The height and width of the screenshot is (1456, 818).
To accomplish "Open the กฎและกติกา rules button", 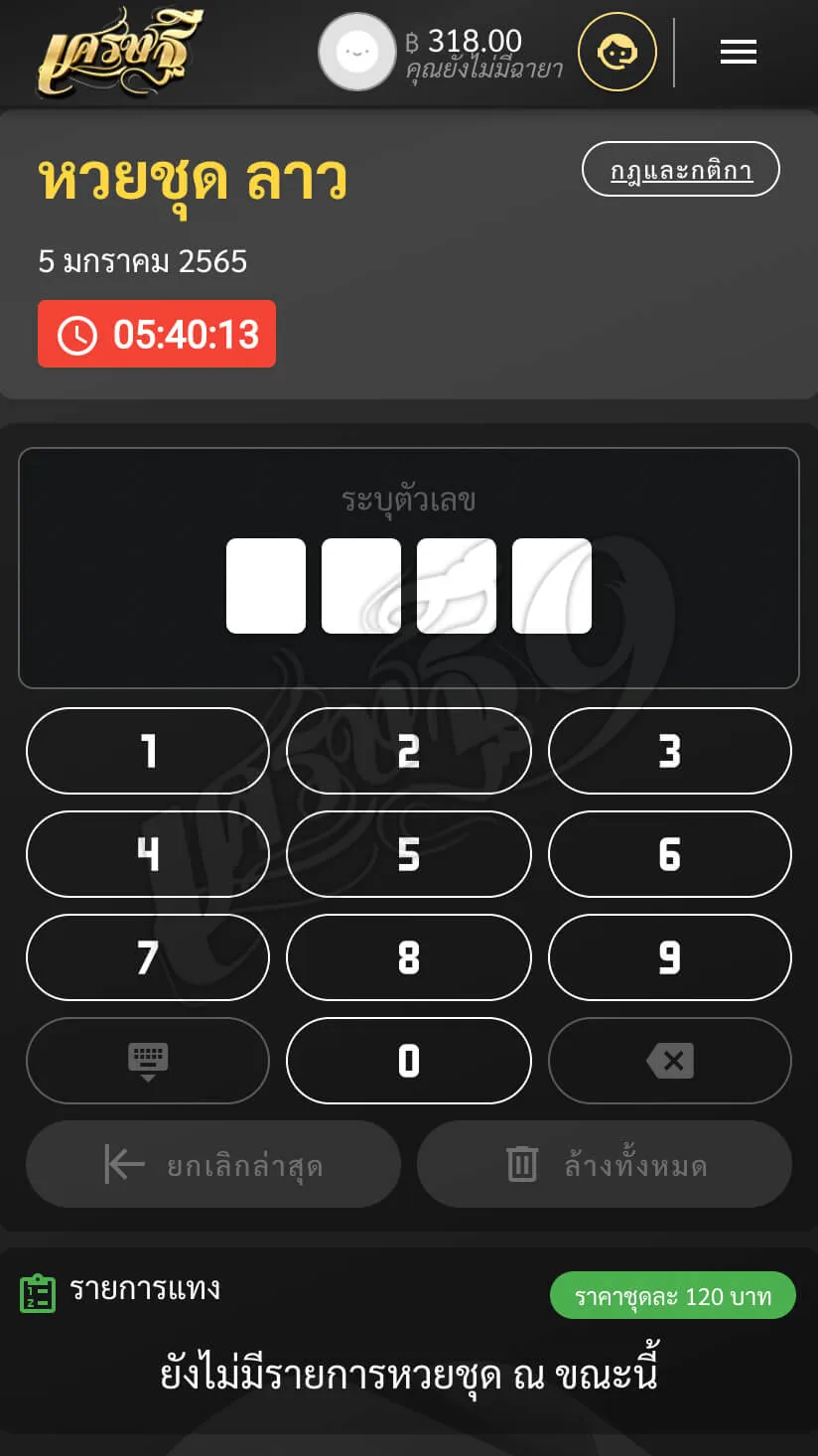I will coord(680,170).
